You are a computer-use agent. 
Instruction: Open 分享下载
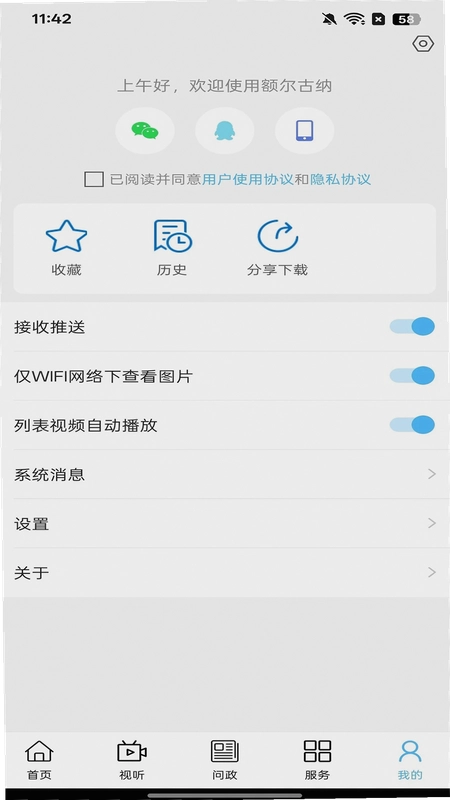click(278, 248)
